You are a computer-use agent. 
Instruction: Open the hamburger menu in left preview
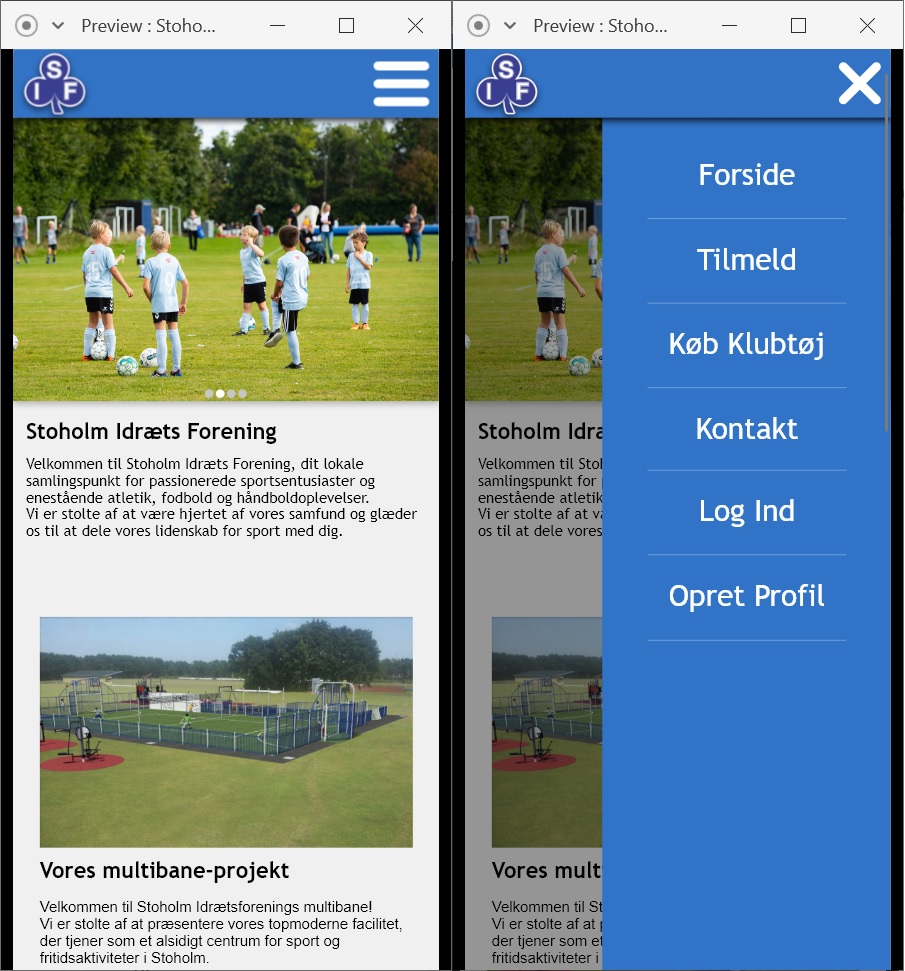click(x=401, y=83)
